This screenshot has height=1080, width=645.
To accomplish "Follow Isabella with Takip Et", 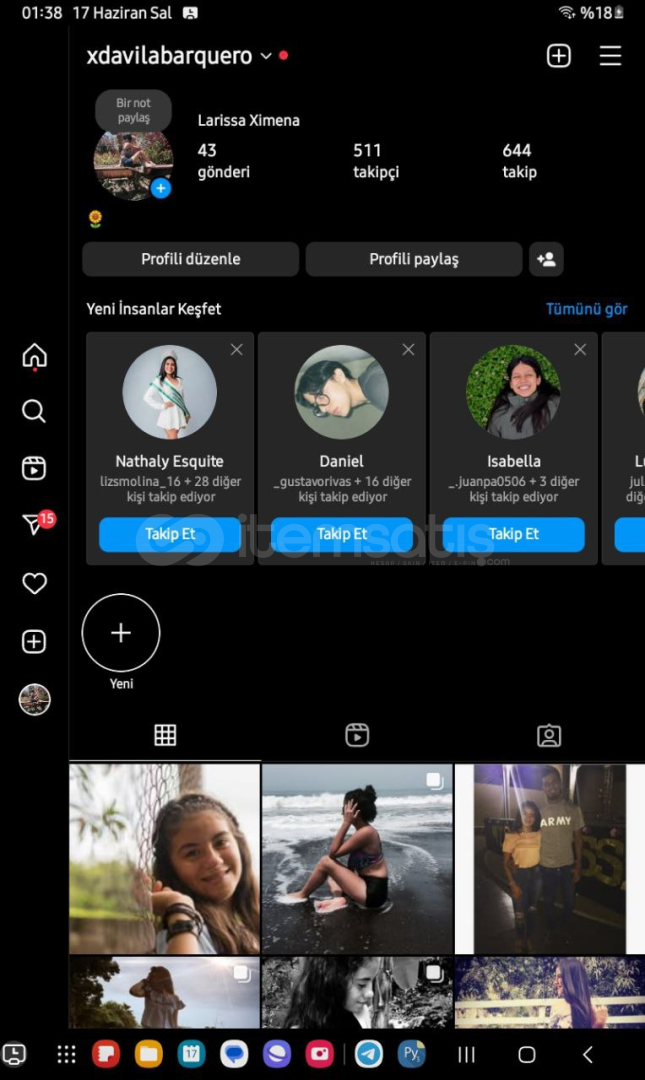I will pyautogui.click(x=513, y=534).
